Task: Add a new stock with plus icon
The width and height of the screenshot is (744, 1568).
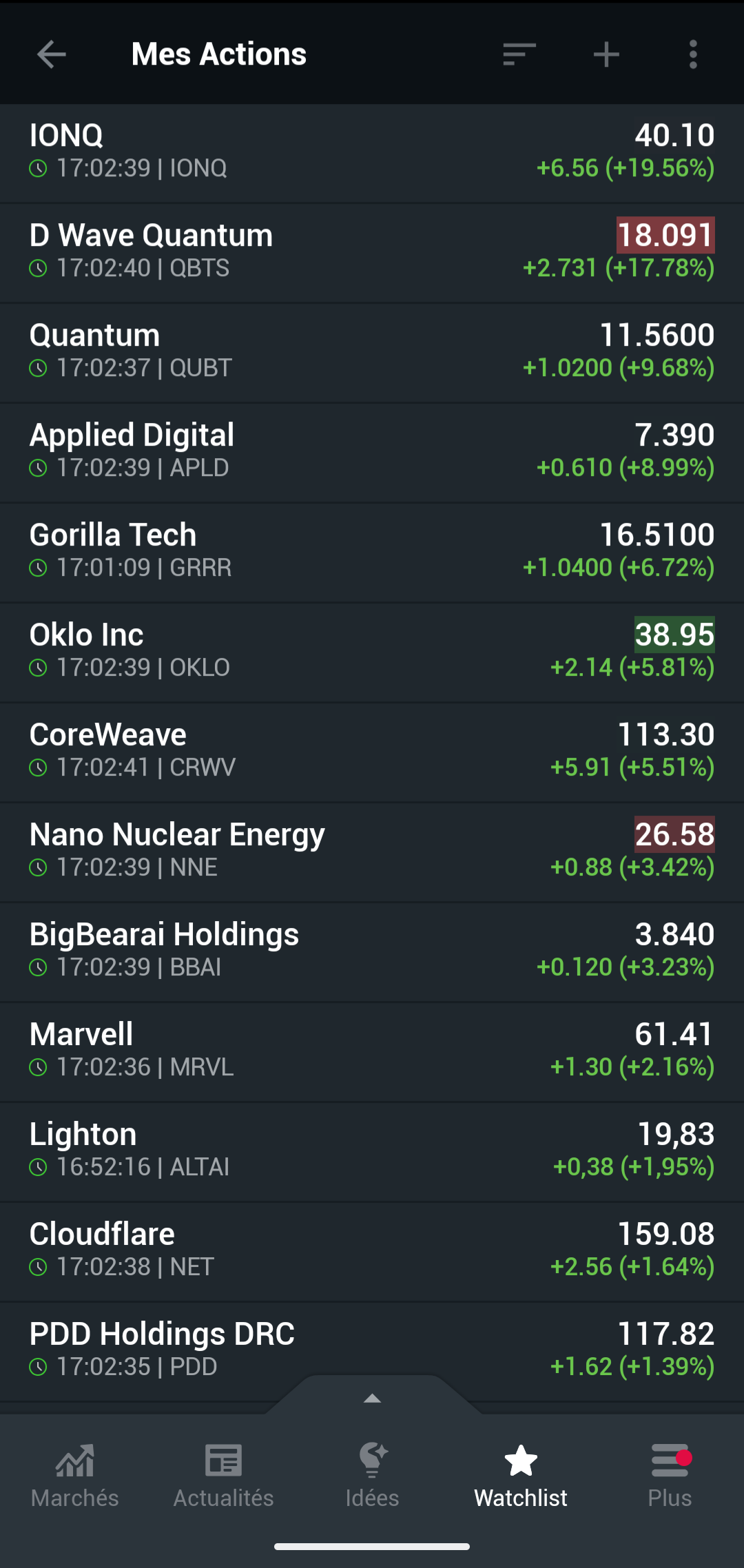Action: click(606, 54)
